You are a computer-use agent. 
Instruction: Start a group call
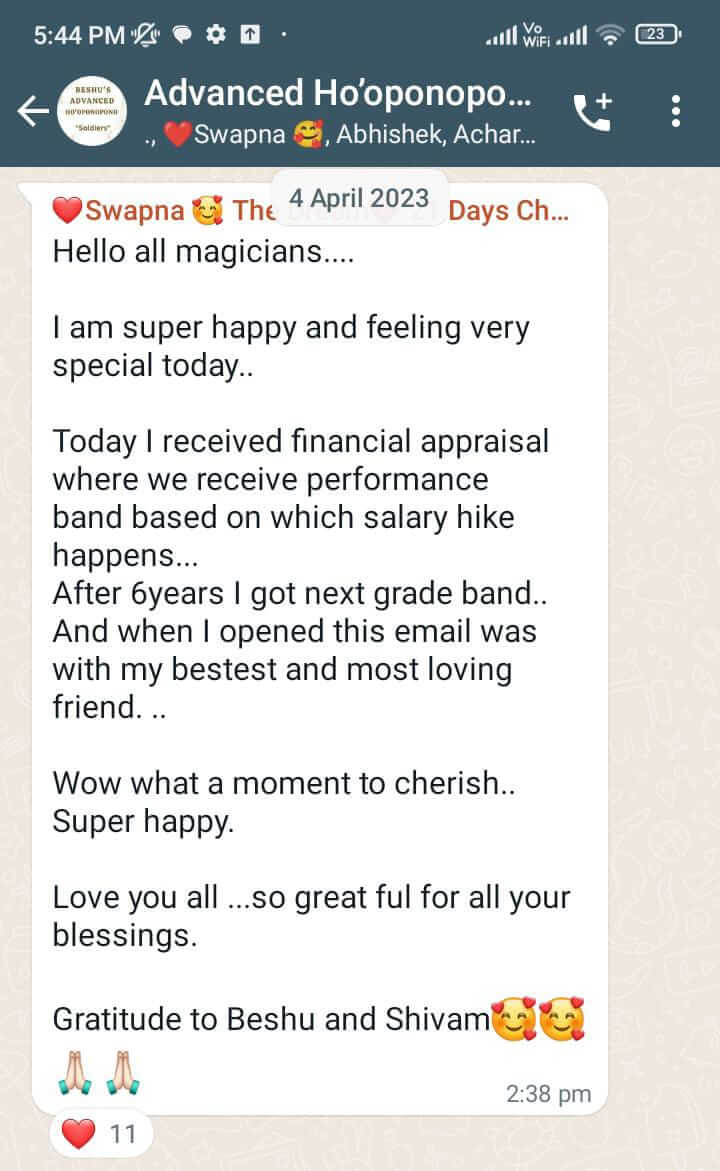tap(592, 112)
